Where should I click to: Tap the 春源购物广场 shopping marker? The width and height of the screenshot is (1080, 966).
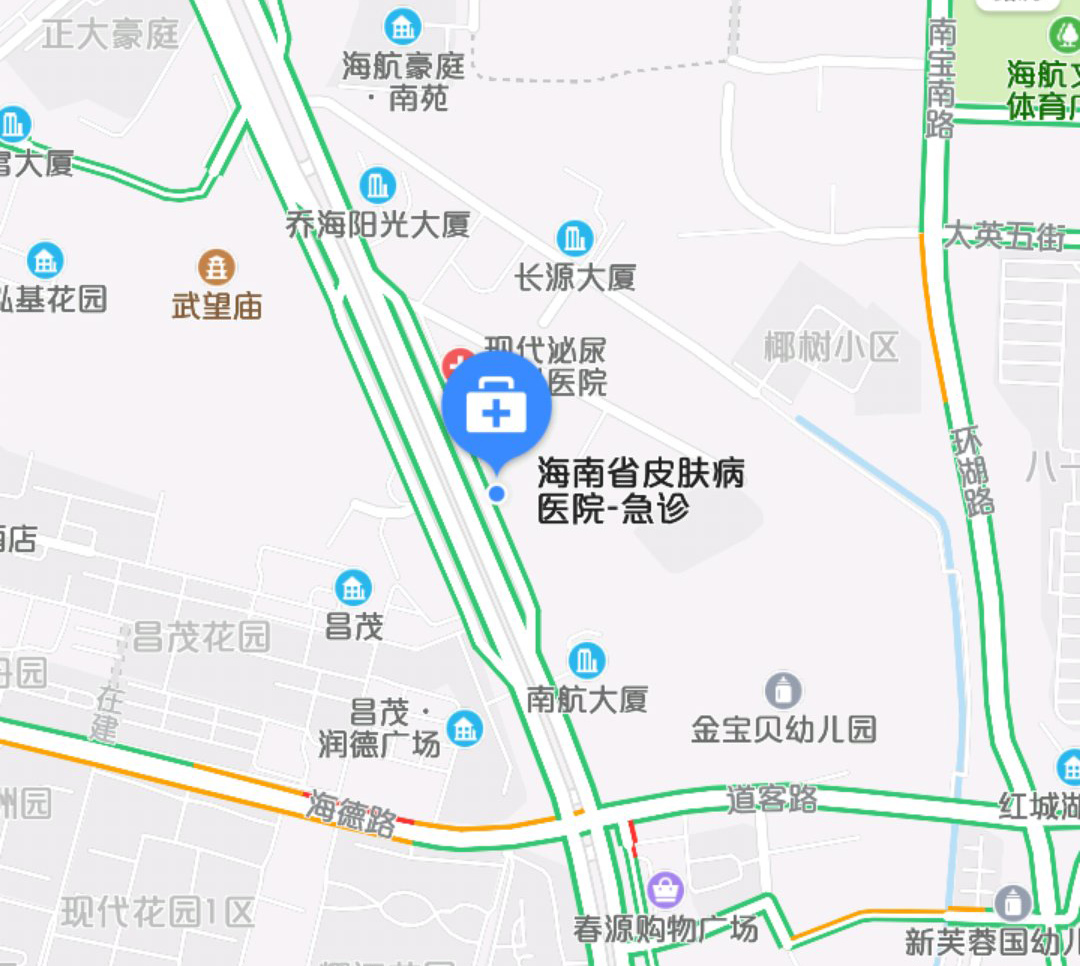(x=665, y=887)
